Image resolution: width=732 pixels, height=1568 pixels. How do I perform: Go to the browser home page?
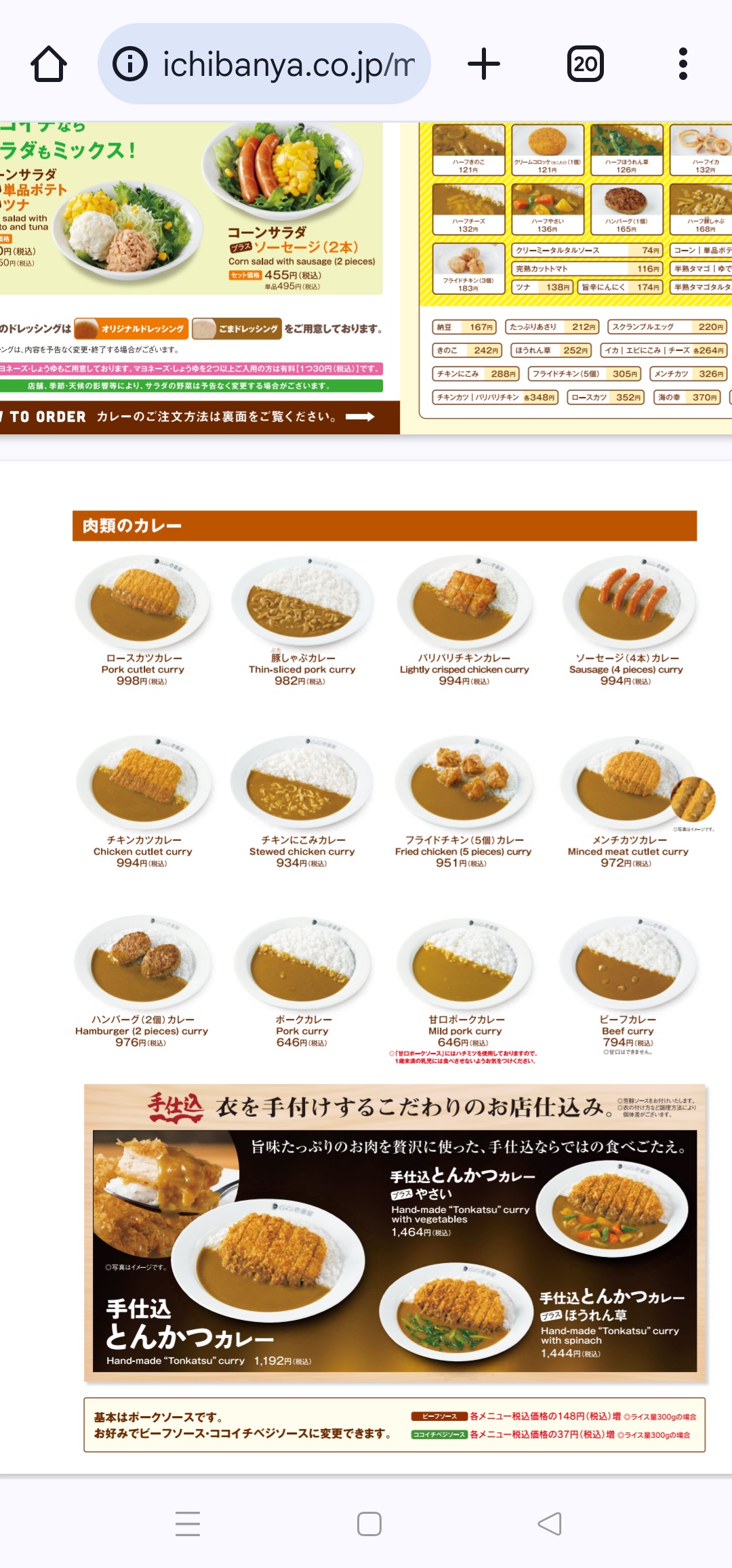(49, 64)
